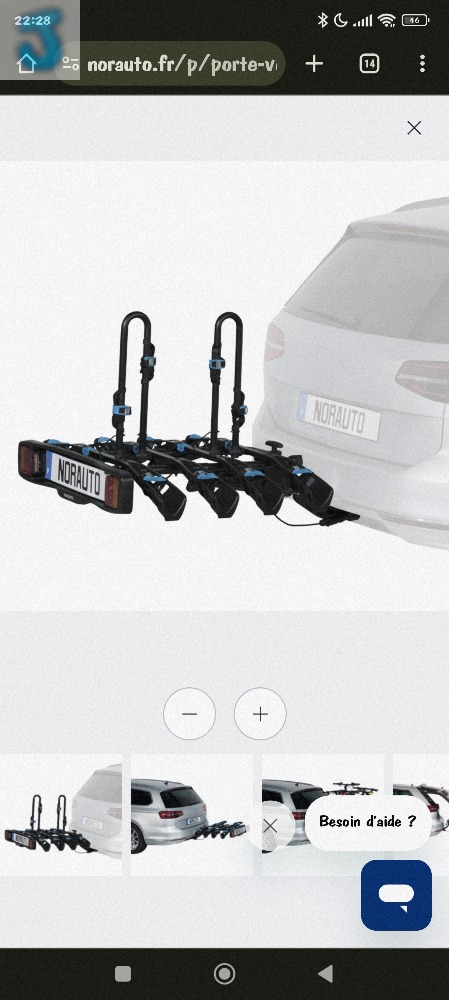Open a new browser tab
This screenshot has height=1000, width=449.
[314, 63]
